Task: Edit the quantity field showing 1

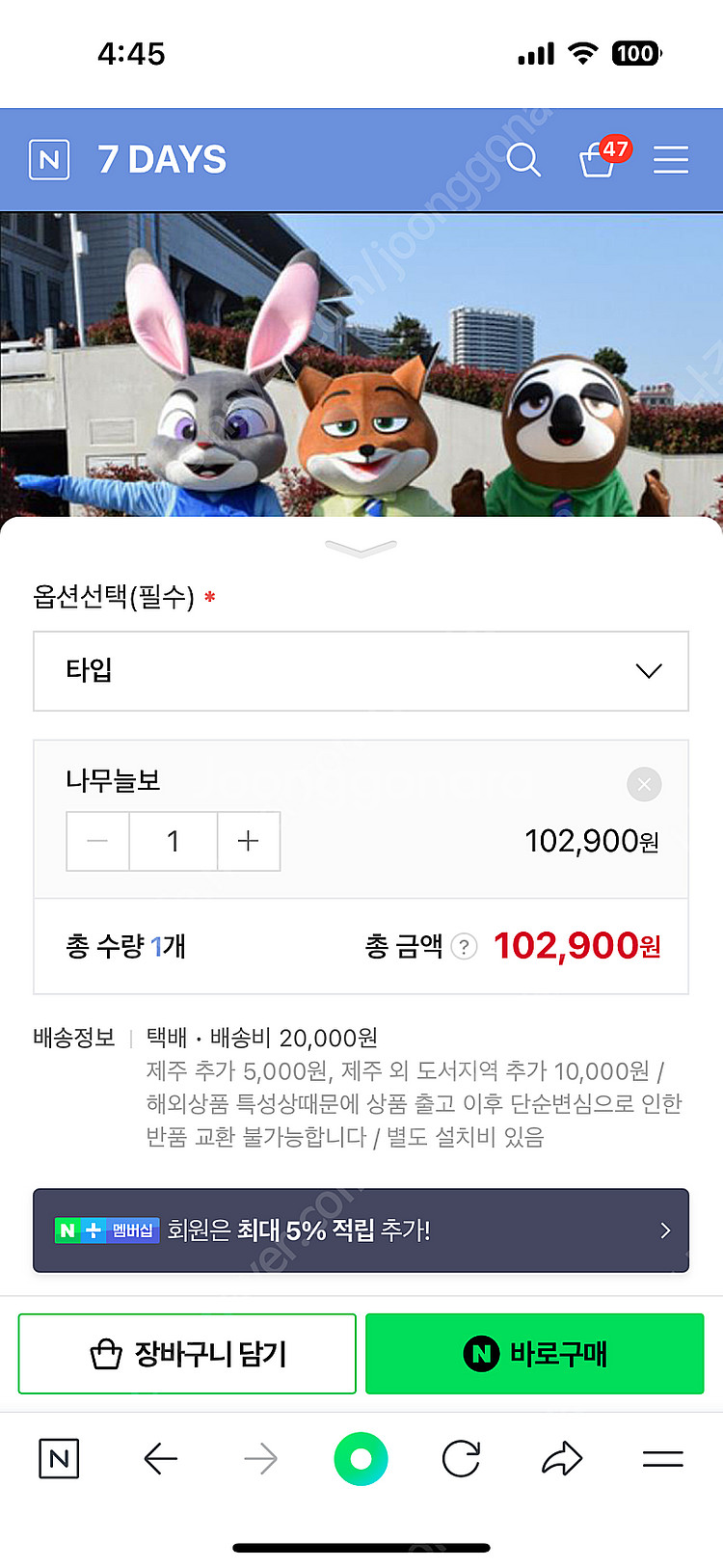Action: tap(174, 842)
